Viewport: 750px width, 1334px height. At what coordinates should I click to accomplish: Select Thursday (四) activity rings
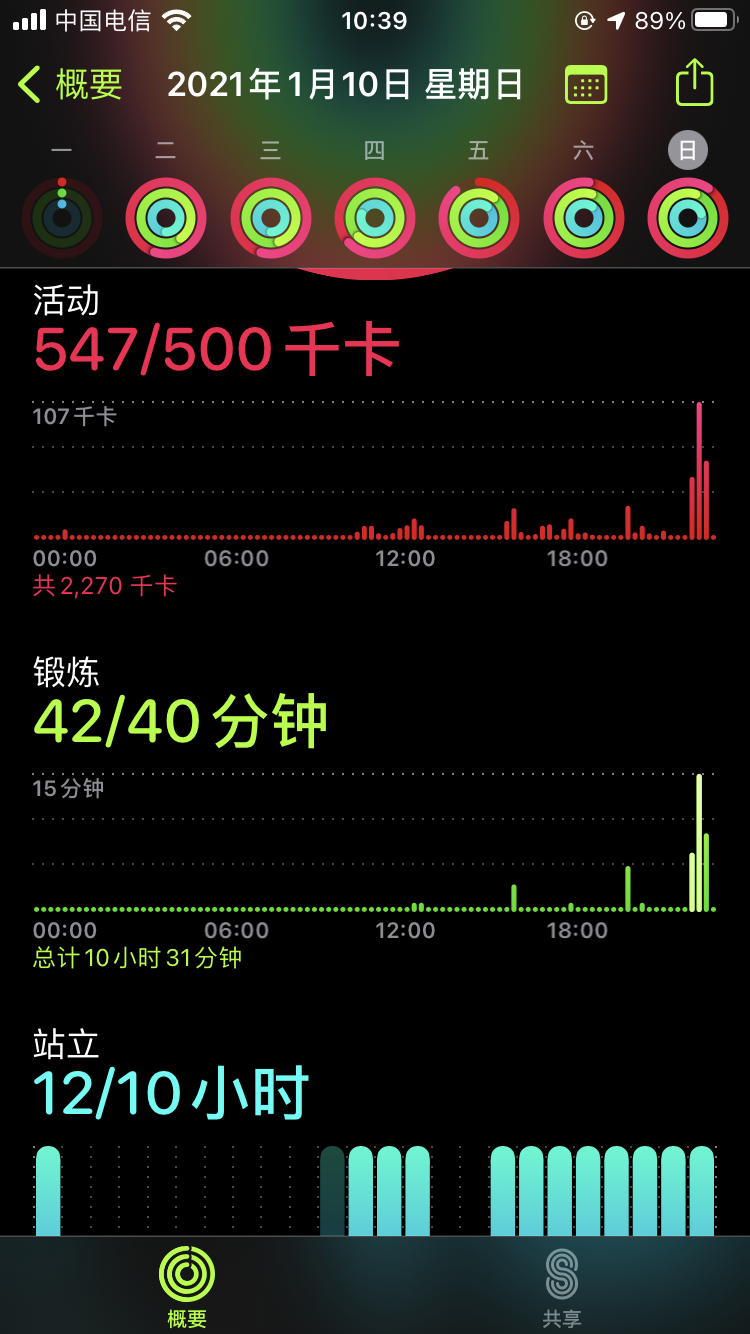pos(375,217)
